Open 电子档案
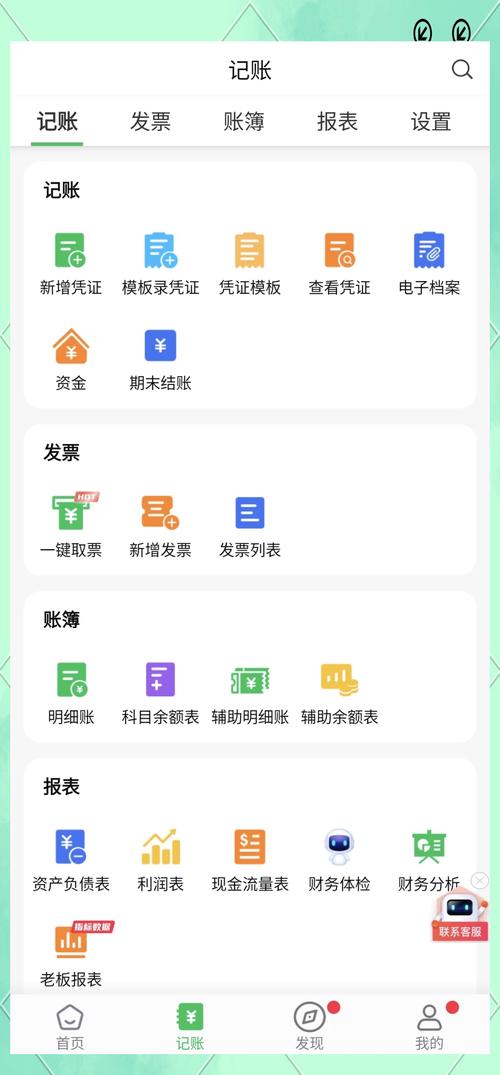Image resolution: width=500 pixels, height=1075 pixels. [429, 264]
